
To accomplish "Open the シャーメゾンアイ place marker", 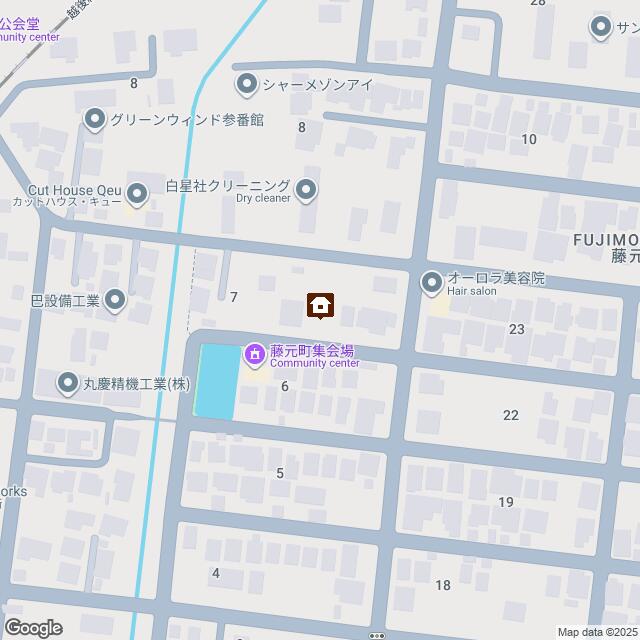I will pos(247,84).
